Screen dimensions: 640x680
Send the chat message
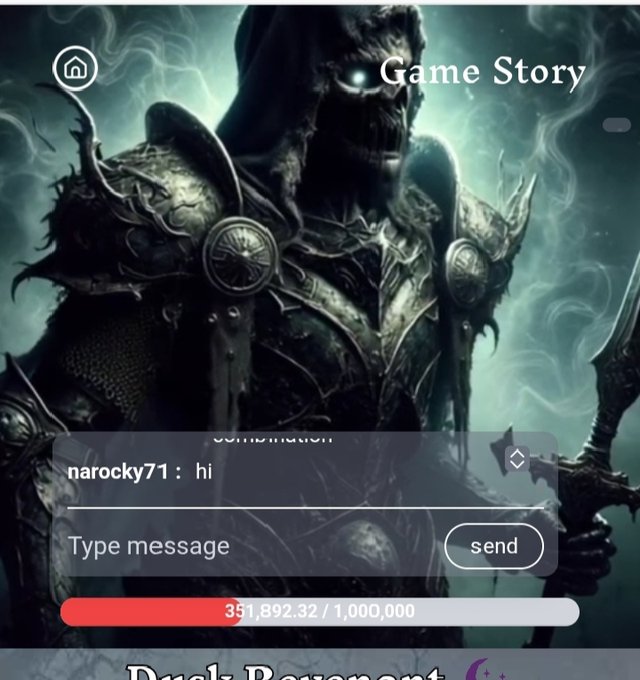[x=494, y=546]
